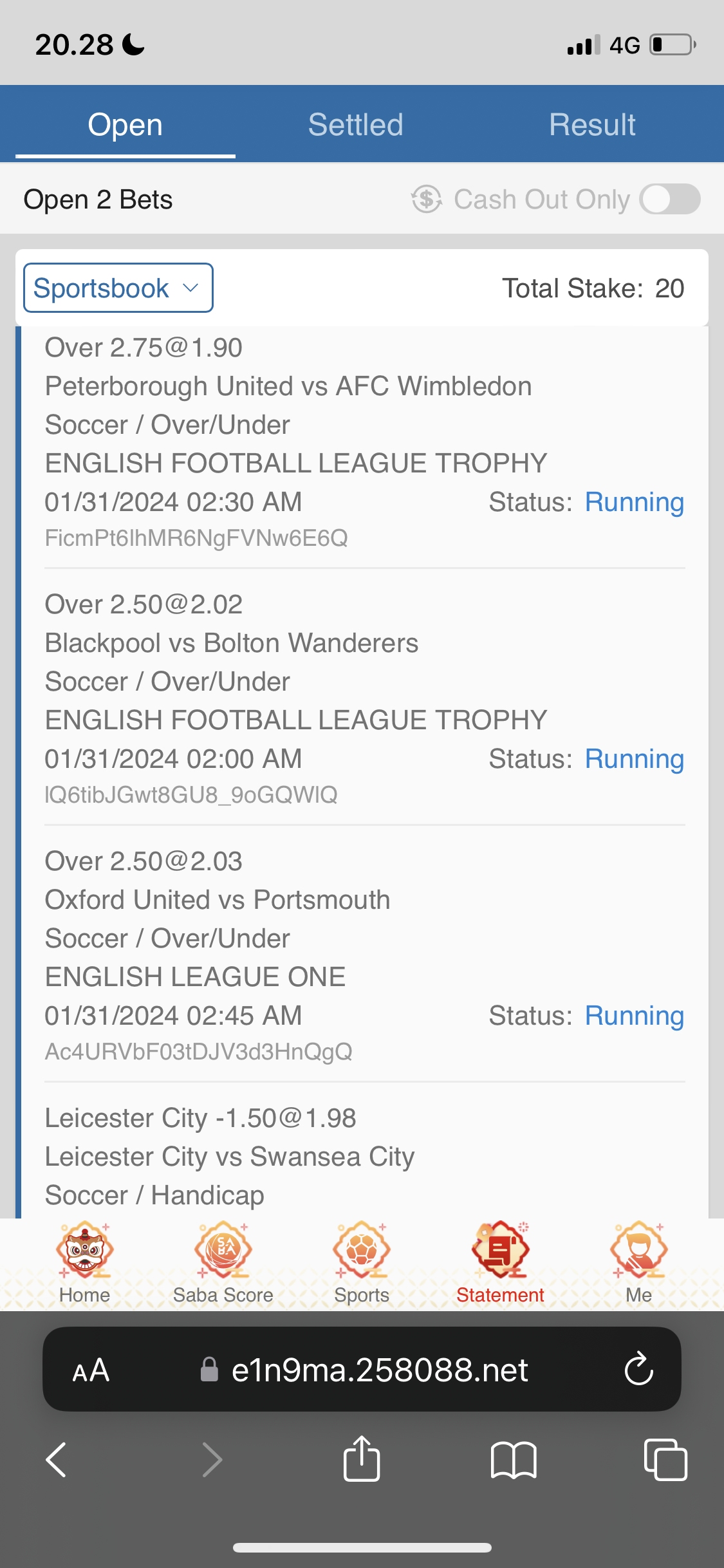Open the Sports tab

click(x=362, y=1262)
